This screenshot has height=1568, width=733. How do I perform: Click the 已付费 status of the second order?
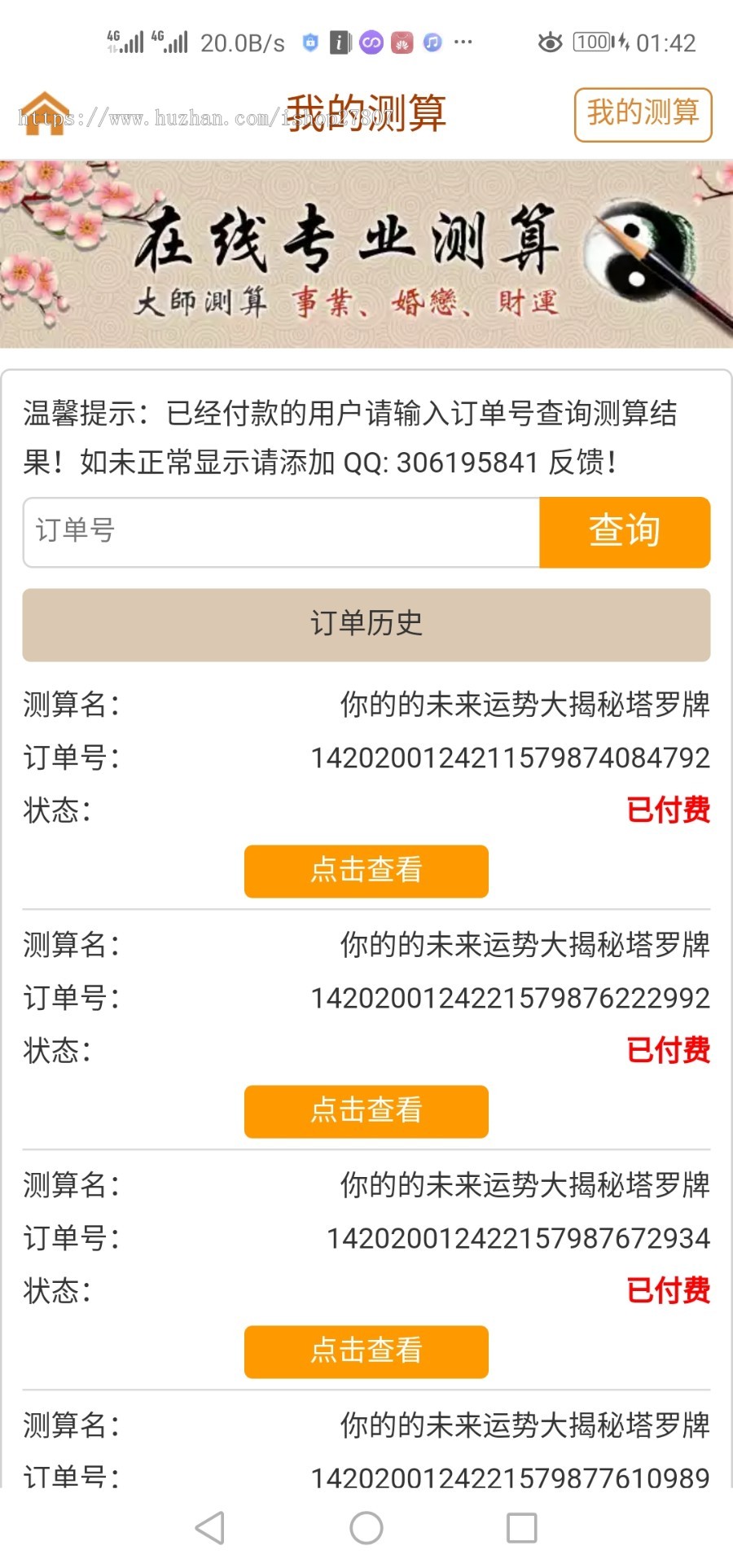669,1052
